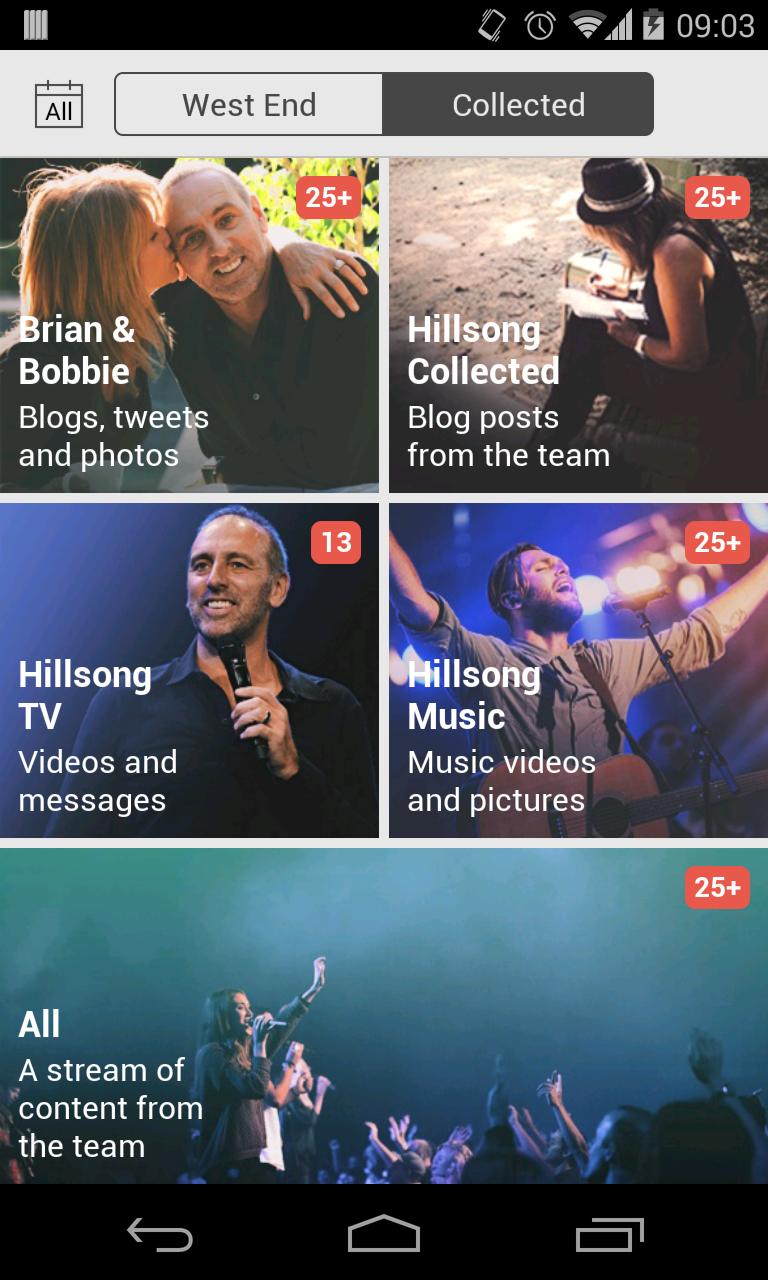
Task: Open the Brian & Bobbie blogs section
Action: point(190,324)
